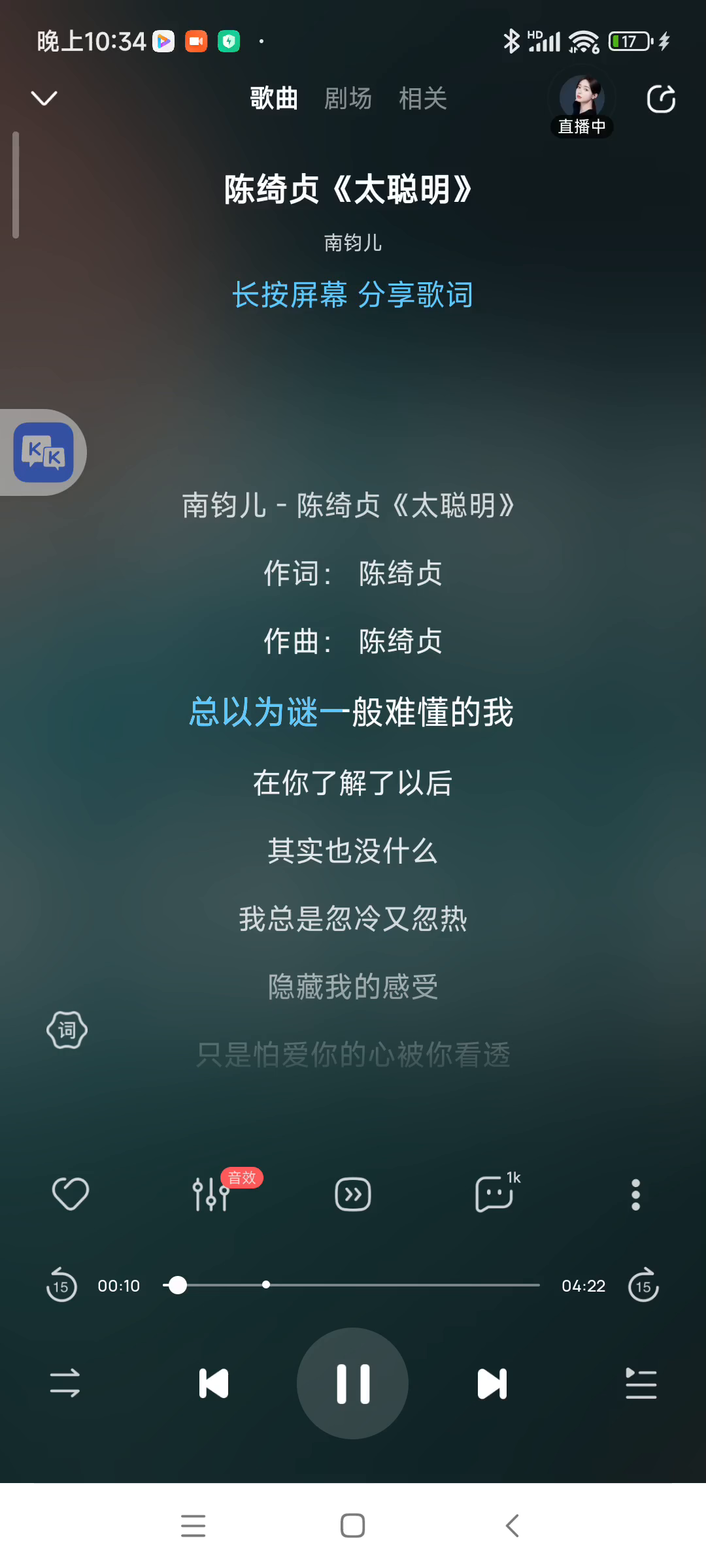This screenshot has height=1568, width=706.
Task: Skip forward 15 seconds
Action: pos(644,1285)
